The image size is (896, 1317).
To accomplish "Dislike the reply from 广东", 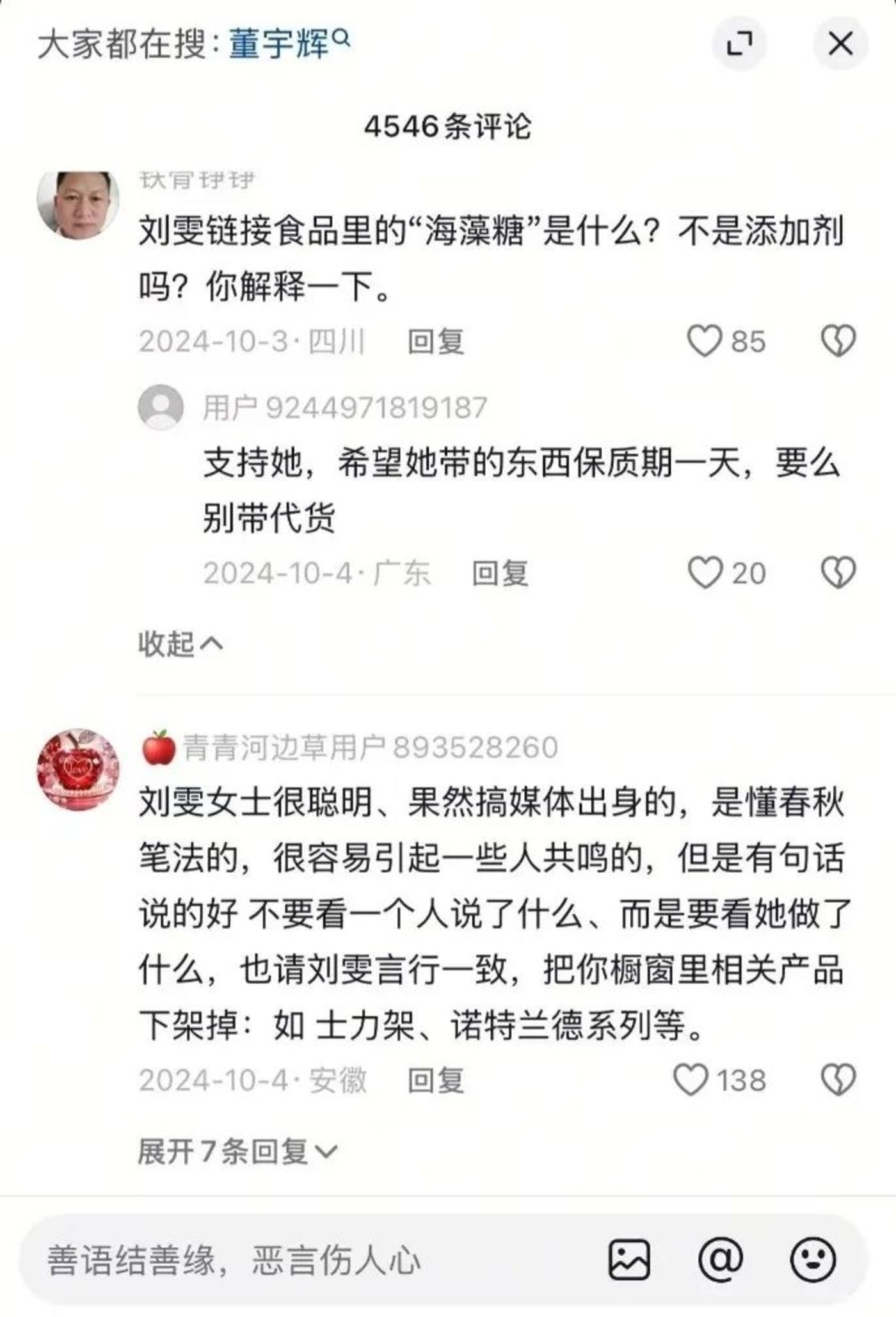I will tap(838, 572).
